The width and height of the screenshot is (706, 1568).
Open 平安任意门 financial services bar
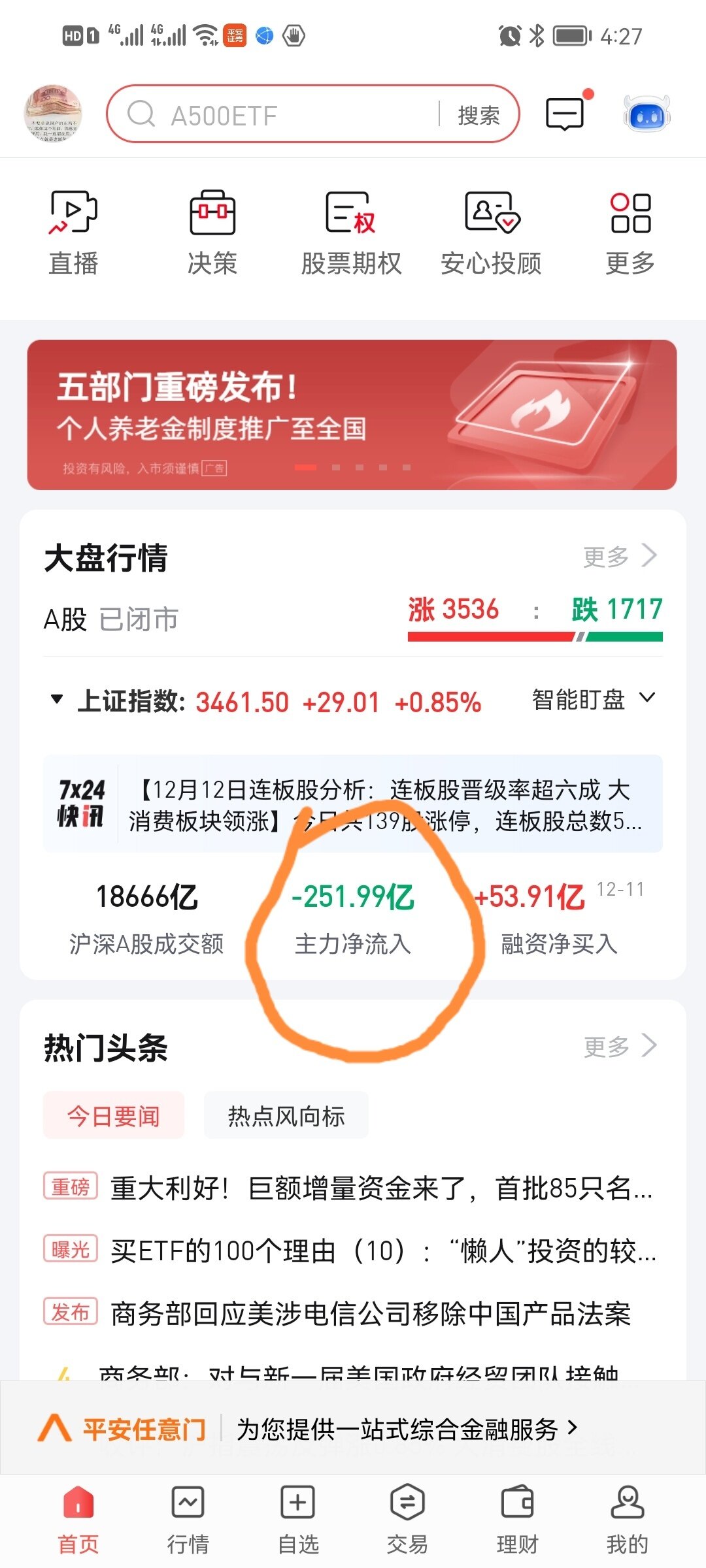point(353,1429)
